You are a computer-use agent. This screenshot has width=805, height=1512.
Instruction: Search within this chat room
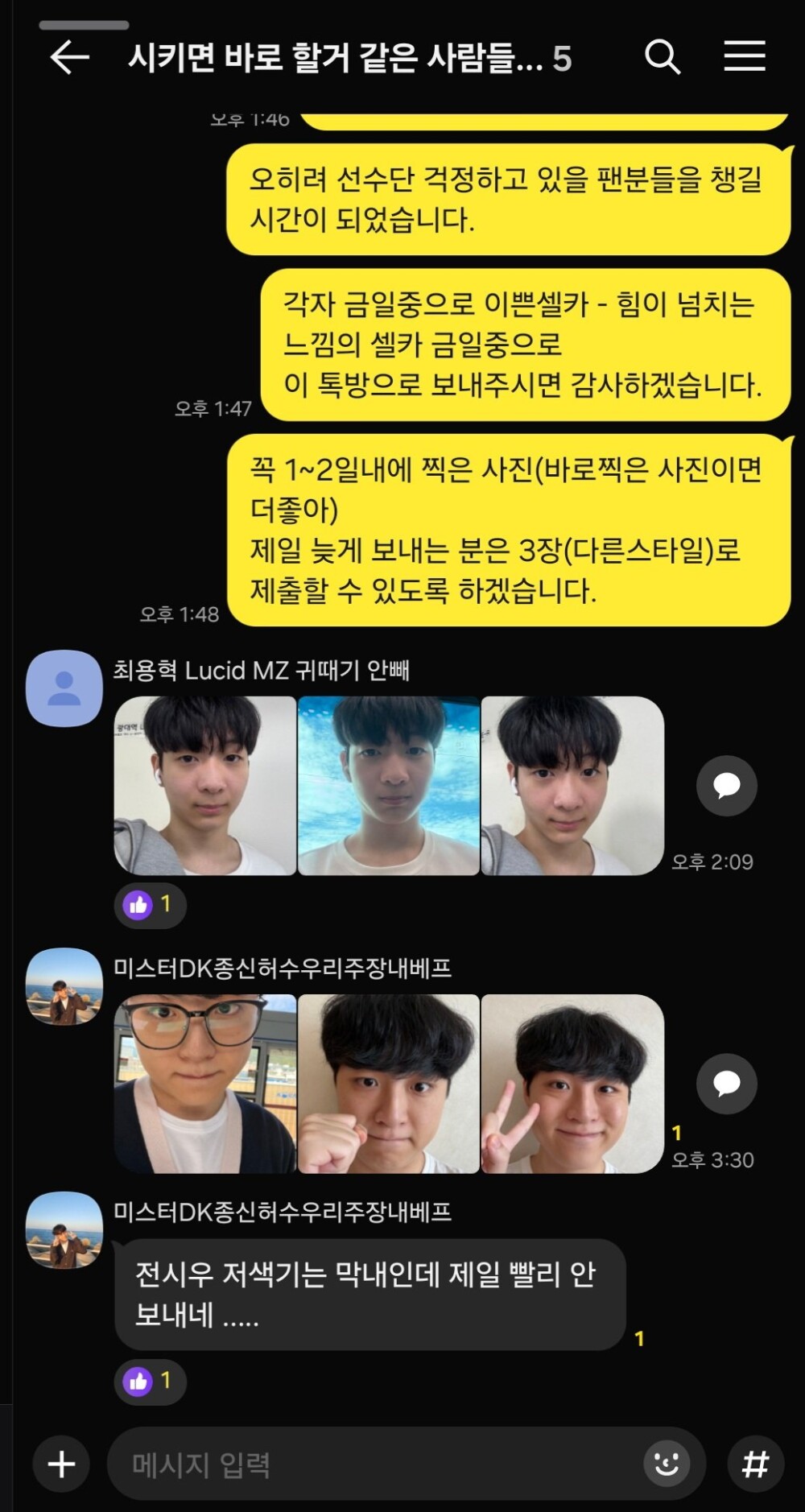pyautogui.click(x=663, y=57)
